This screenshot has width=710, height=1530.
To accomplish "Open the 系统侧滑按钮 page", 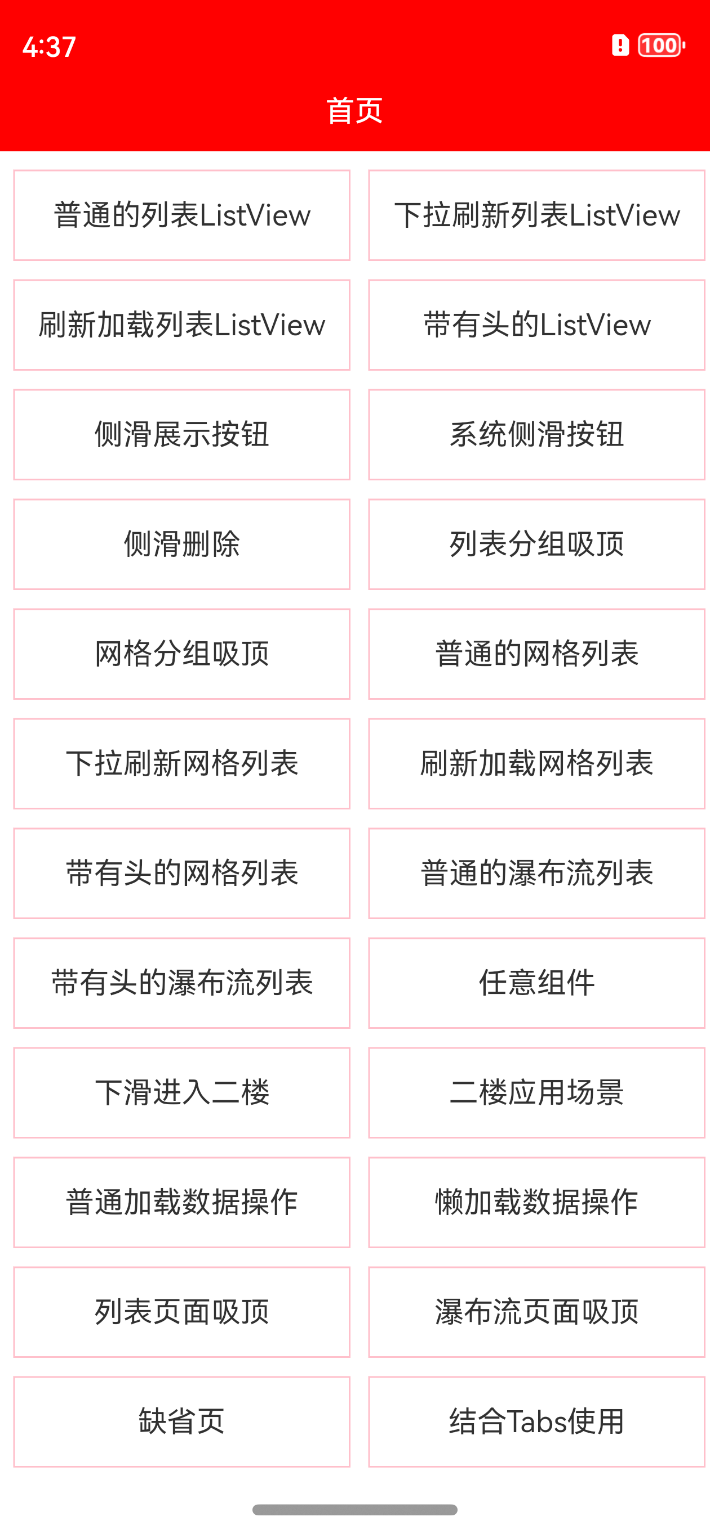I will click(537, 434).
